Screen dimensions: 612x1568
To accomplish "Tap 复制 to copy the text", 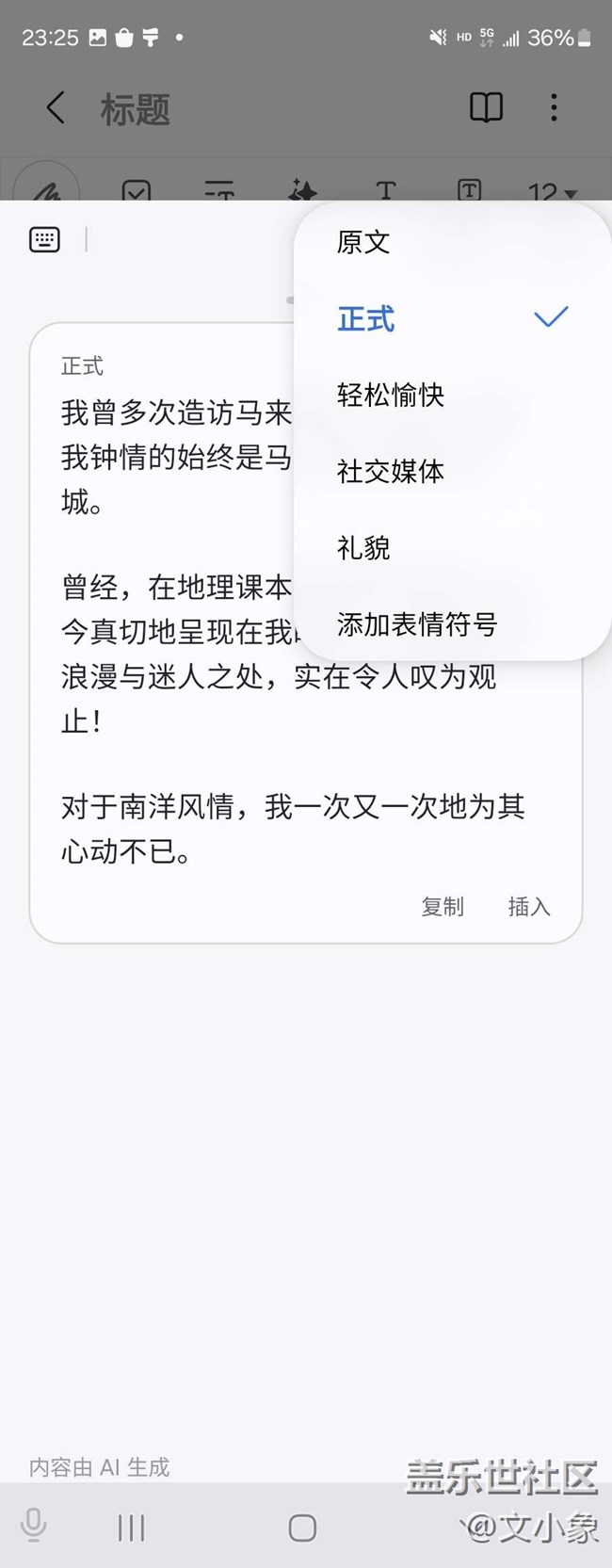I will pyautogui.click(x=443, y=906).
